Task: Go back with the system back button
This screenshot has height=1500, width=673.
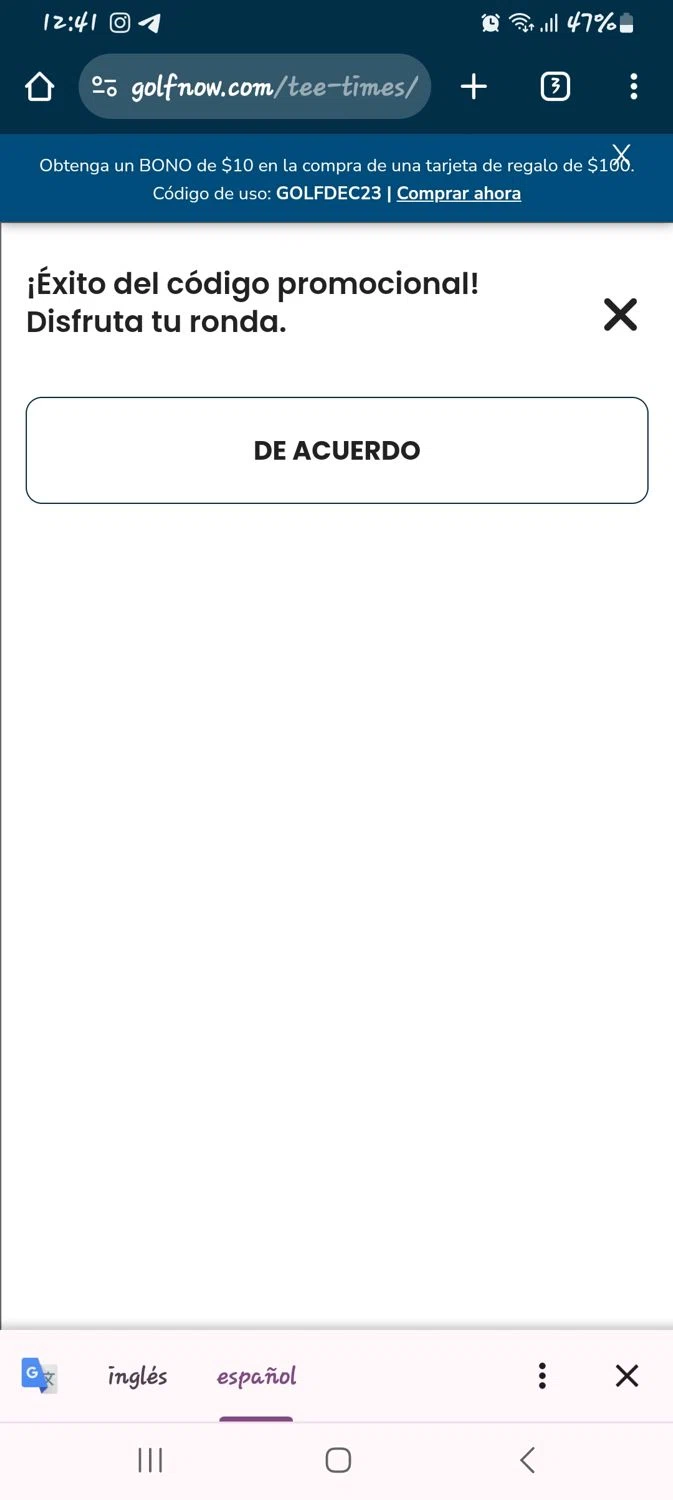Action: (527, 1460)
